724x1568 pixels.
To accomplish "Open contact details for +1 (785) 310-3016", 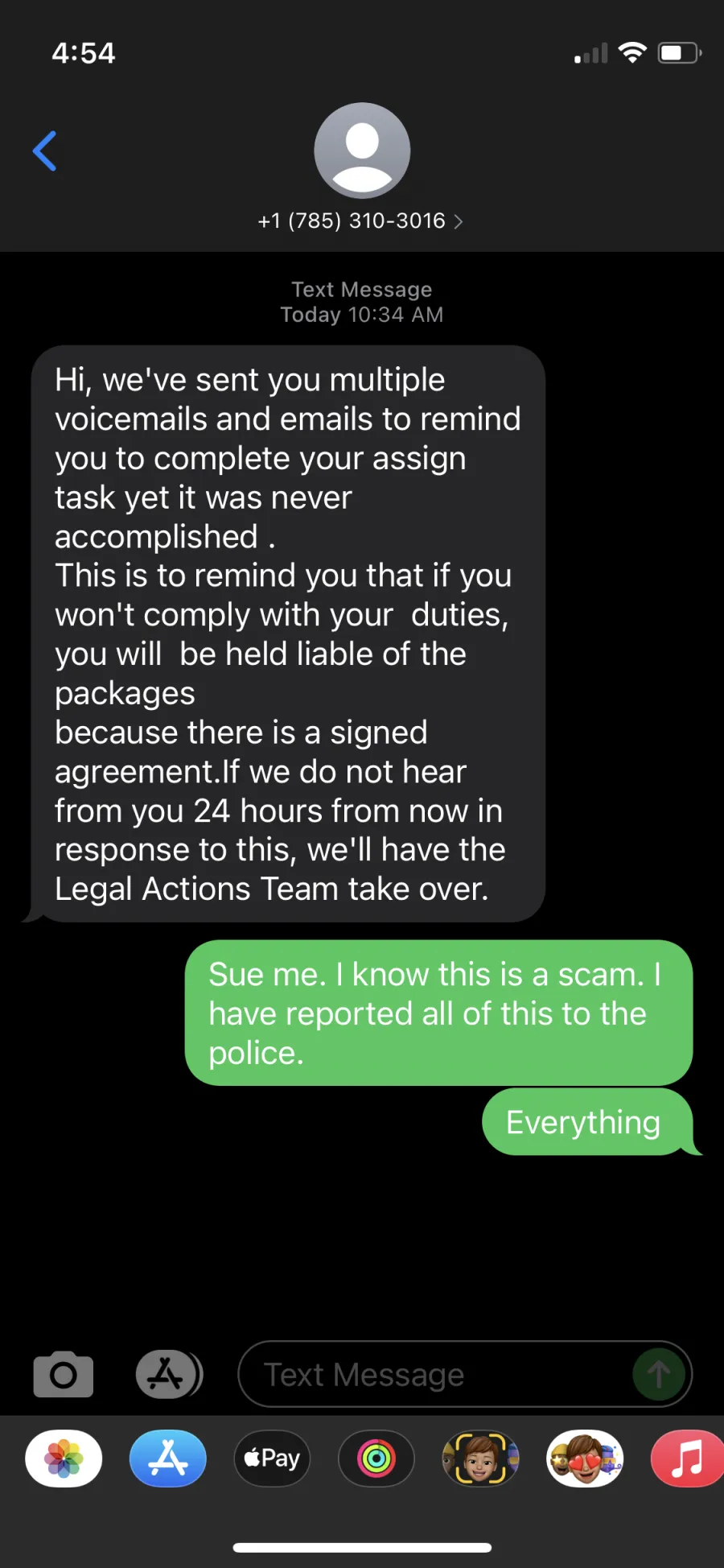I will [x=360, y=221].
